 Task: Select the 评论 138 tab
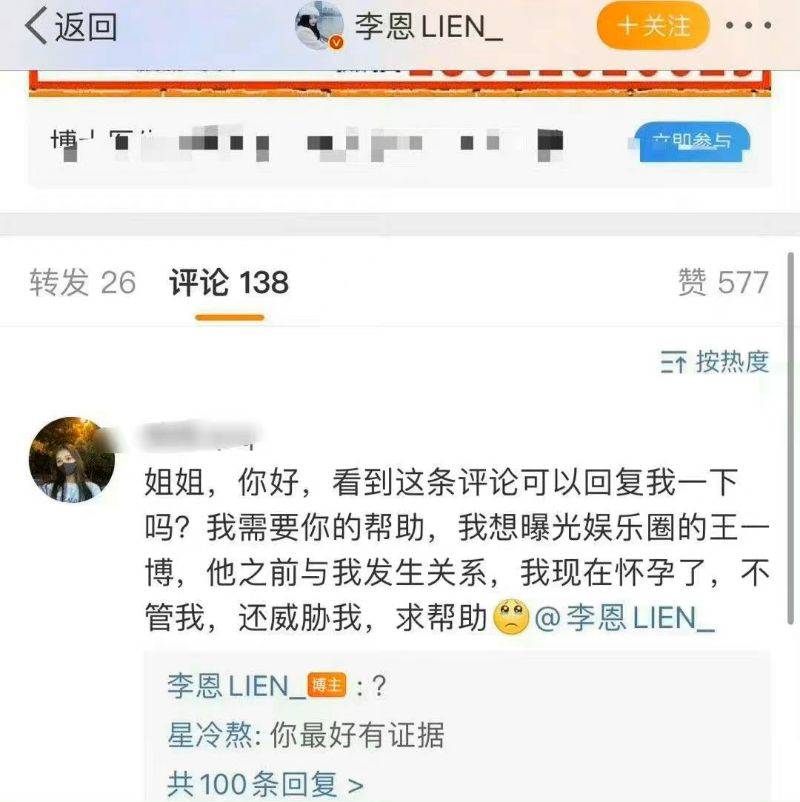(229, 283)
